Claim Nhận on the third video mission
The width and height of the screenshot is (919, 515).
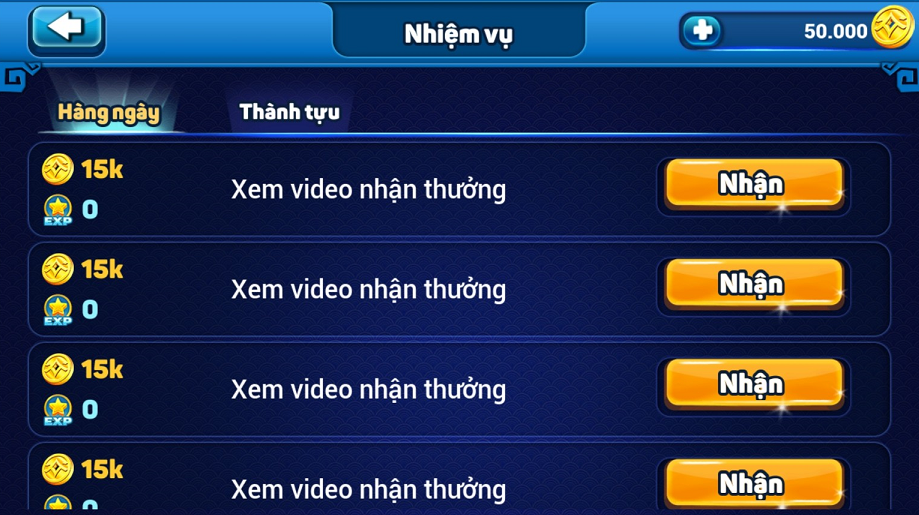pos(753,384)
